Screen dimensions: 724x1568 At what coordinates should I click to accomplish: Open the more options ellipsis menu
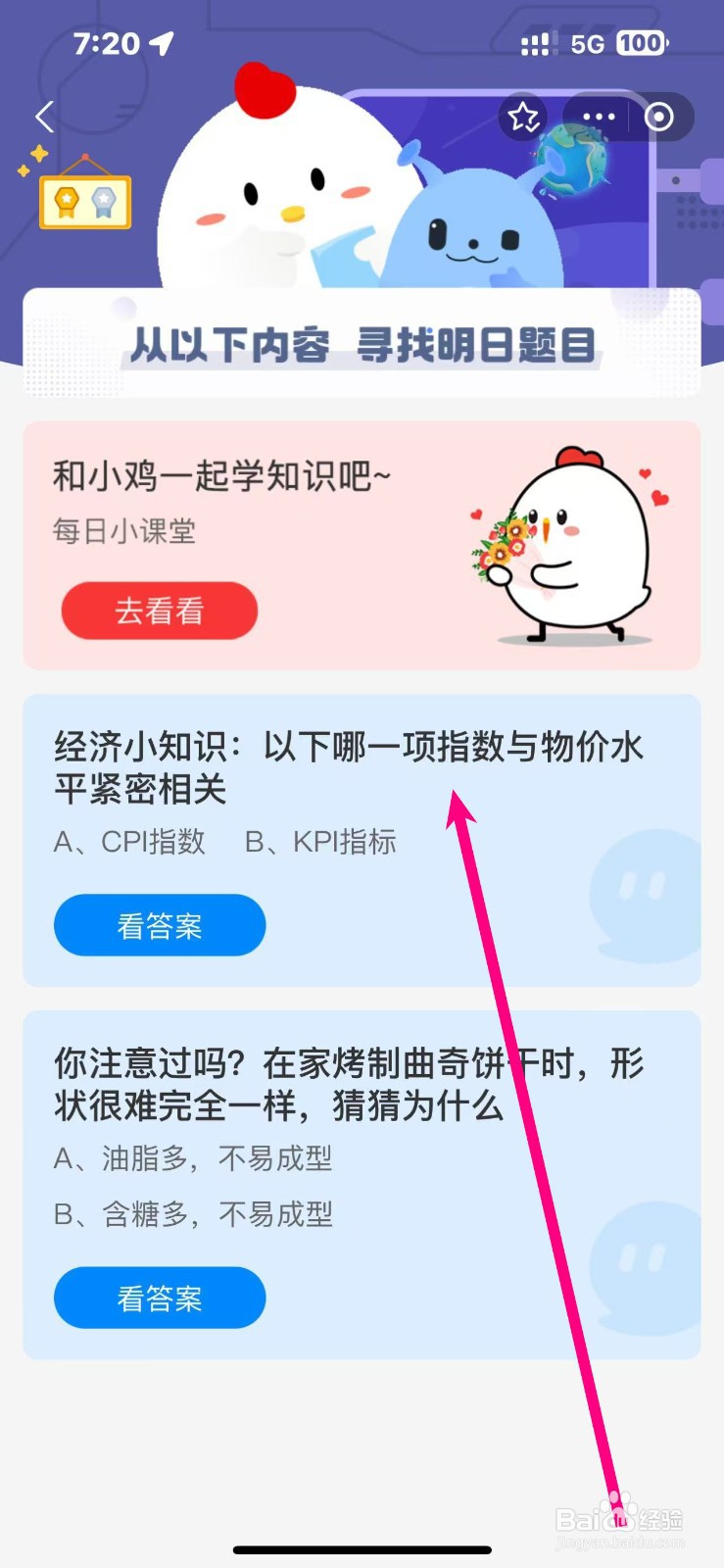point(598,117)
